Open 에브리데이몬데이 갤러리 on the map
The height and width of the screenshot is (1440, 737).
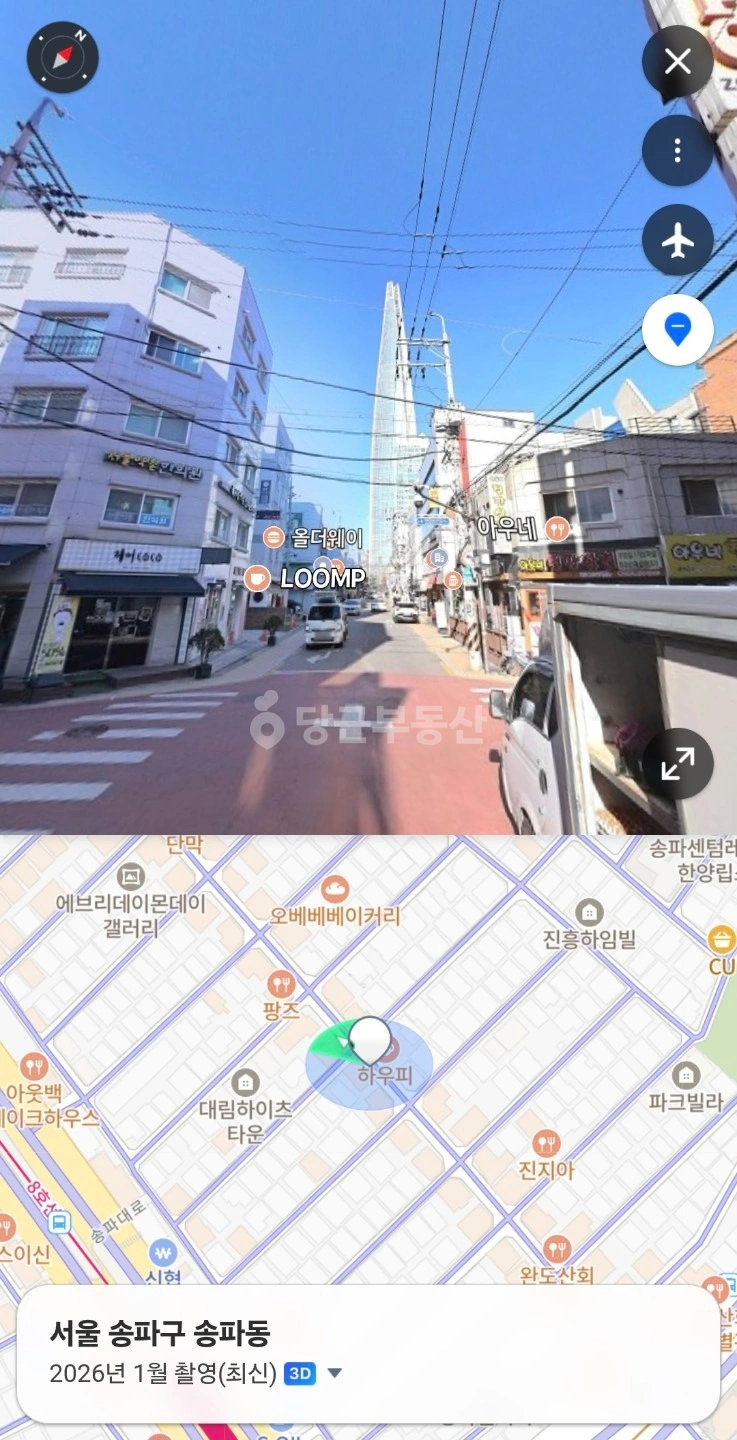[x=131, y=902]
